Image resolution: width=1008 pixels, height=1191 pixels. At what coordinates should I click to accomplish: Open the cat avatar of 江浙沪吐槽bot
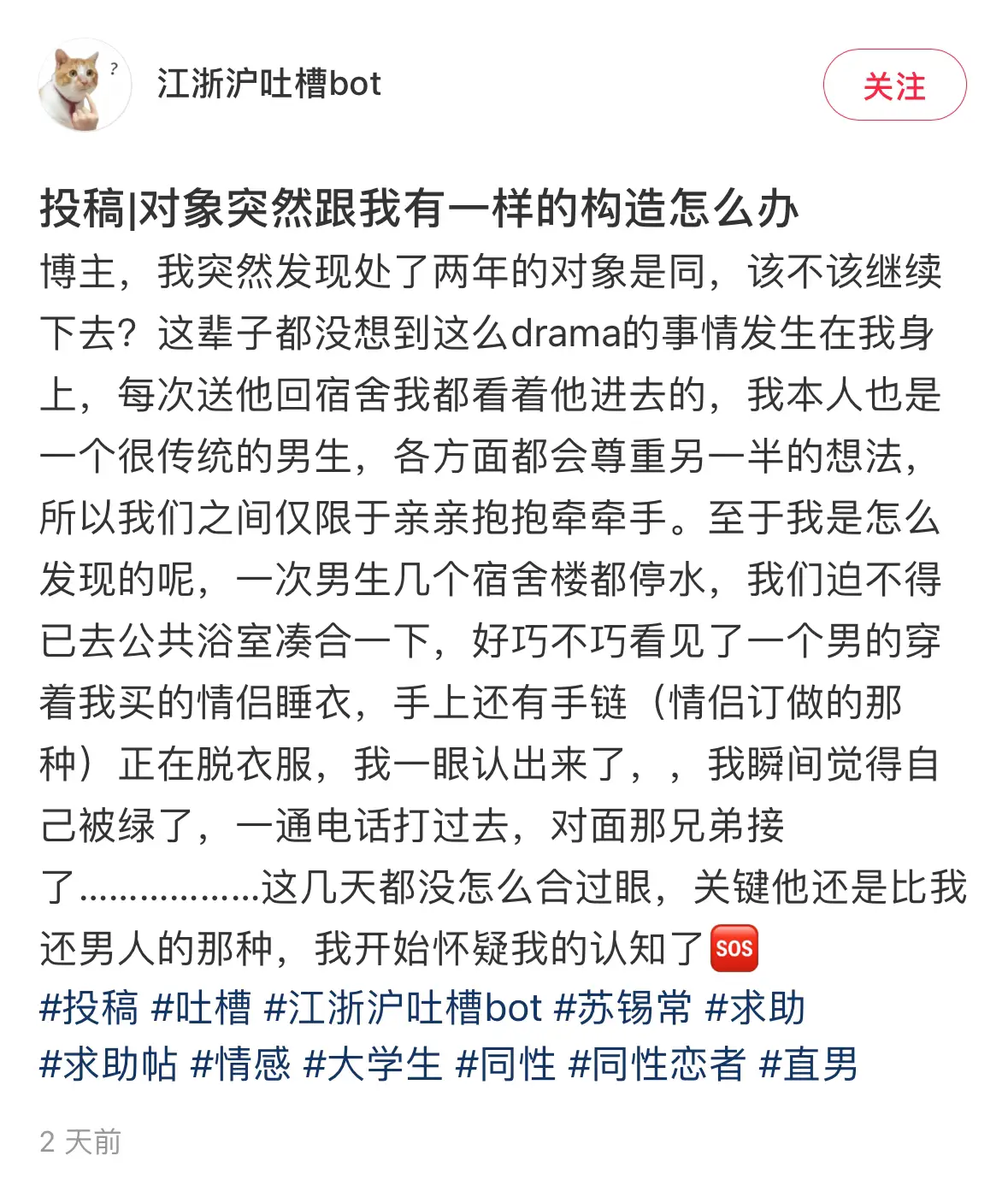click(x=85, y=85)
